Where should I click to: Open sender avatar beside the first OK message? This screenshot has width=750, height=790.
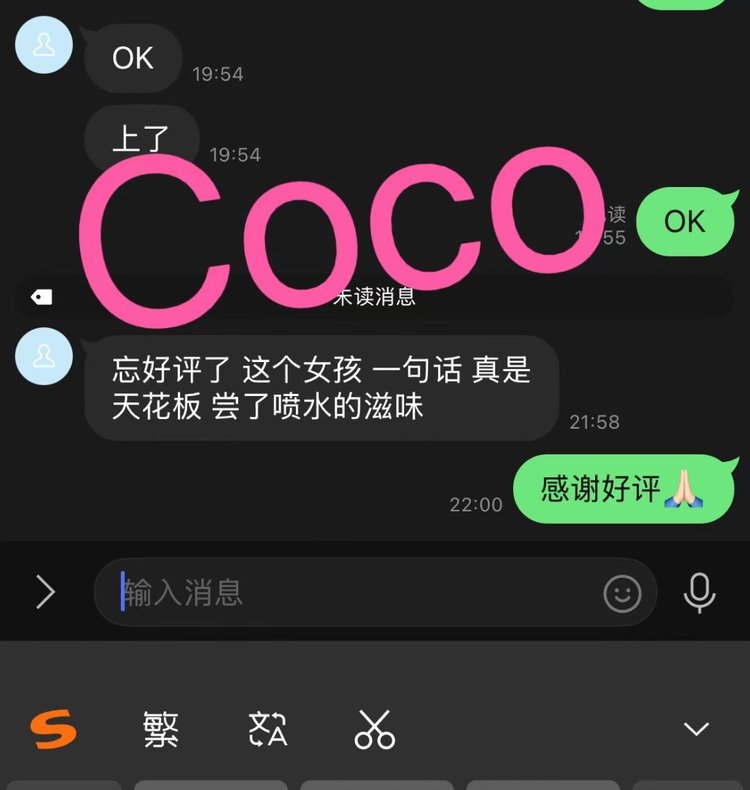pos(45,47)
